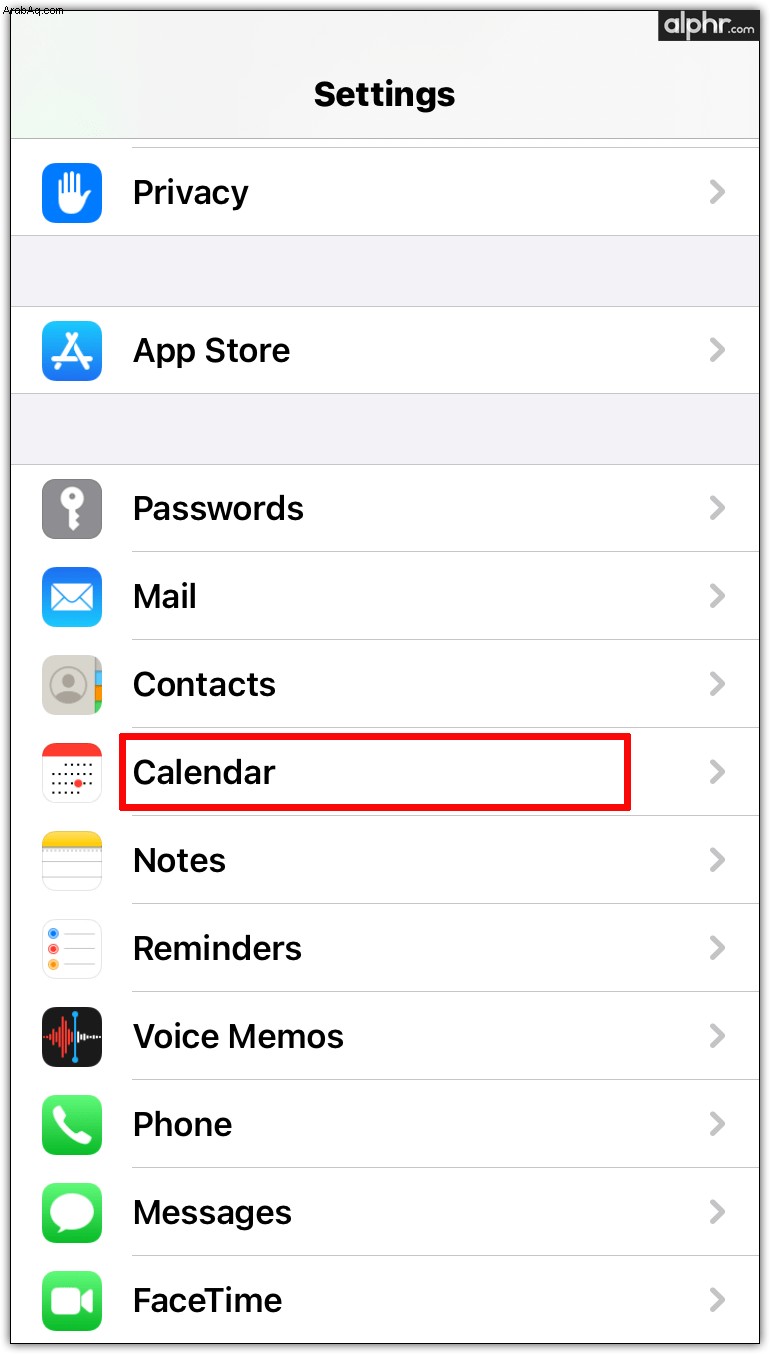Select the Phone settings row
Screen dimensions: 770x1354
click(x=385, y=1124)
